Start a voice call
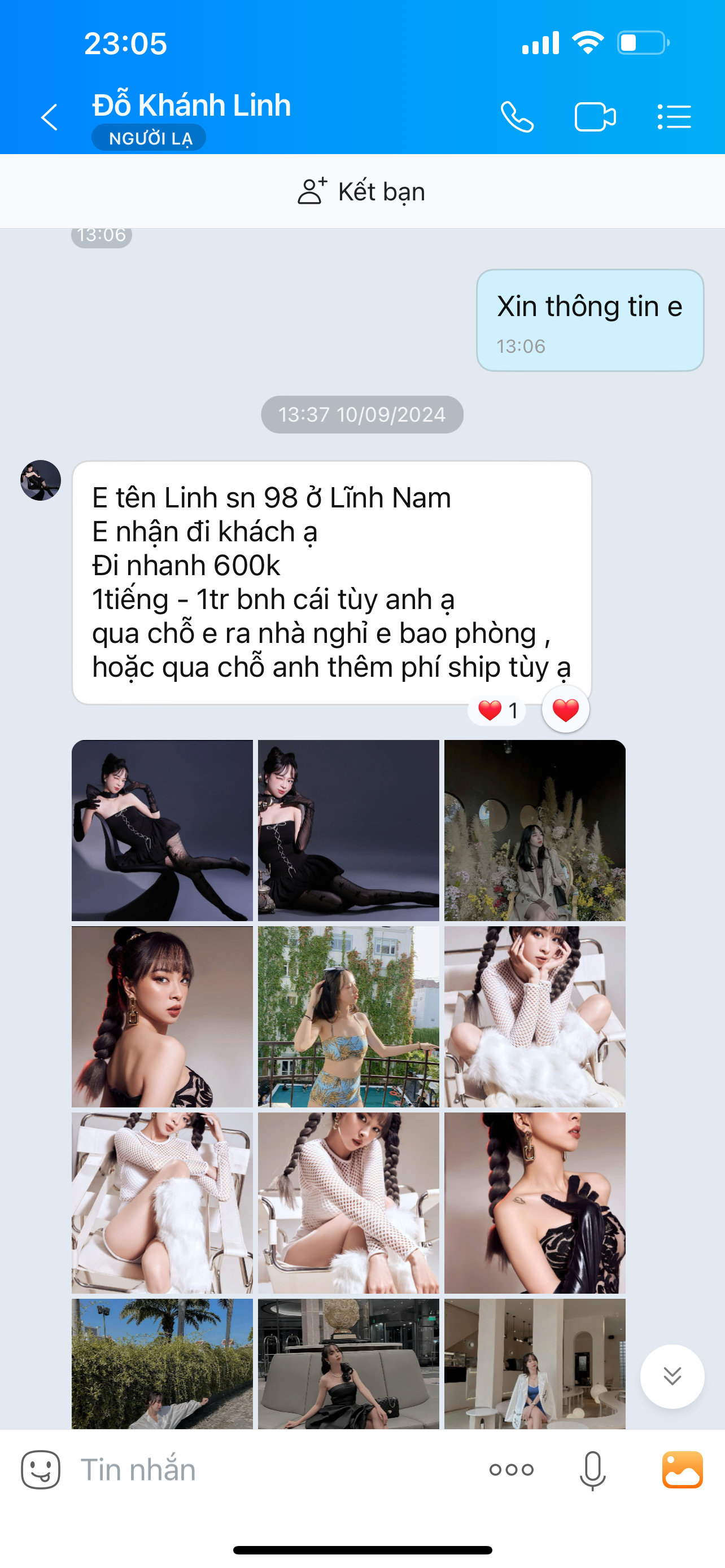The image size is (725, 1568). (517, 117)
